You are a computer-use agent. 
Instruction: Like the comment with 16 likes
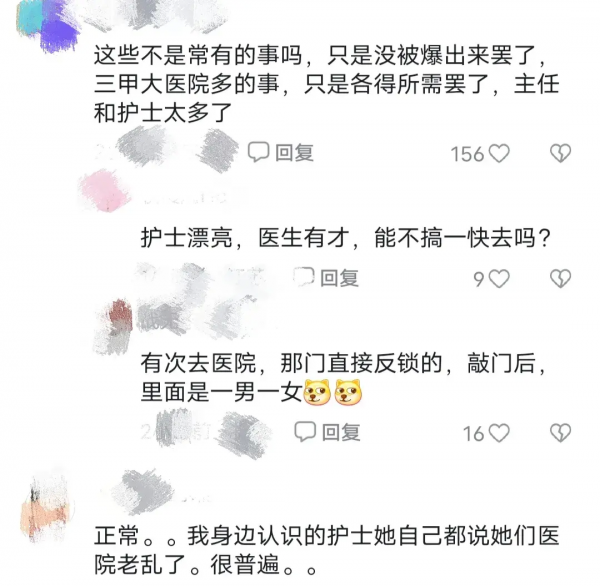[x=498, y=433]
